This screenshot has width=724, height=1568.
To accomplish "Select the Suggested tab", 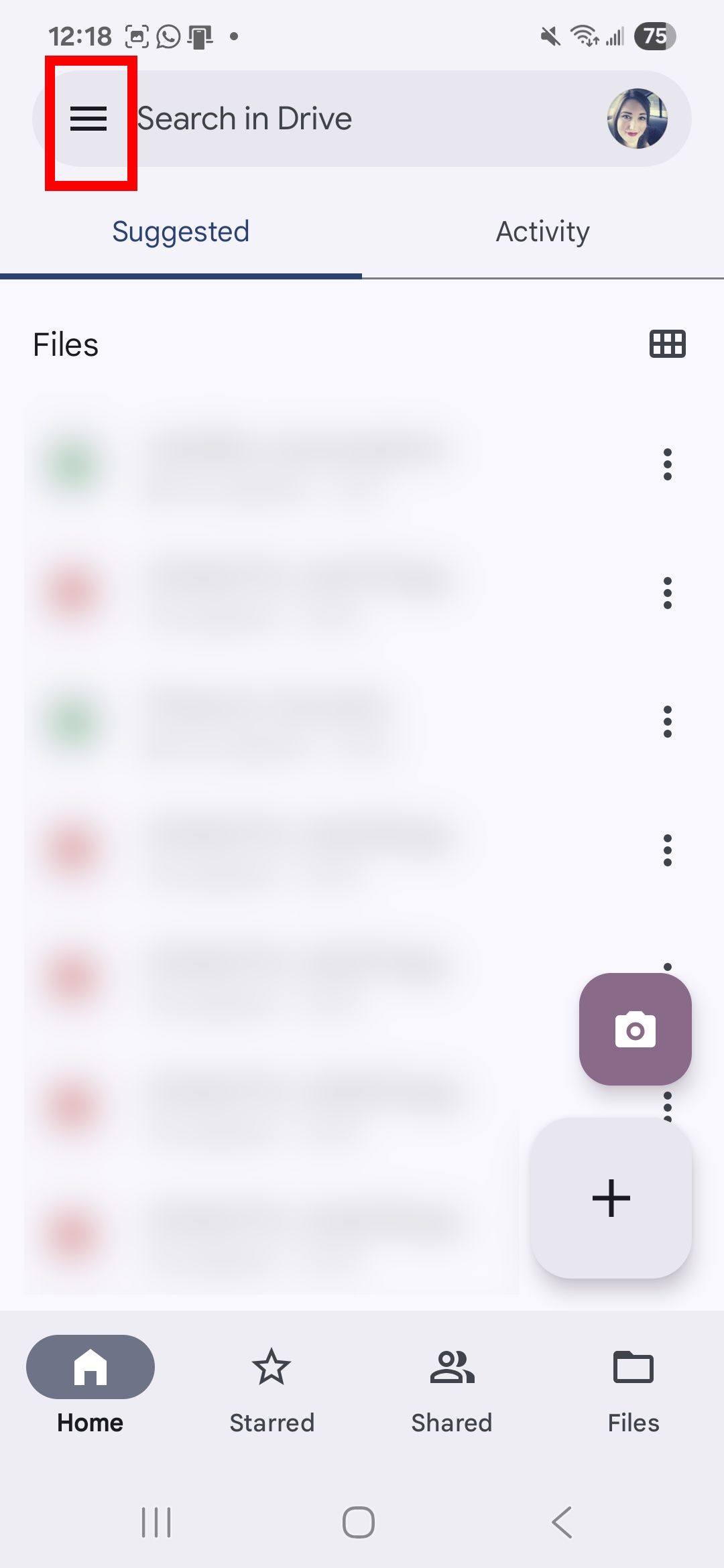I will (180, 231).
